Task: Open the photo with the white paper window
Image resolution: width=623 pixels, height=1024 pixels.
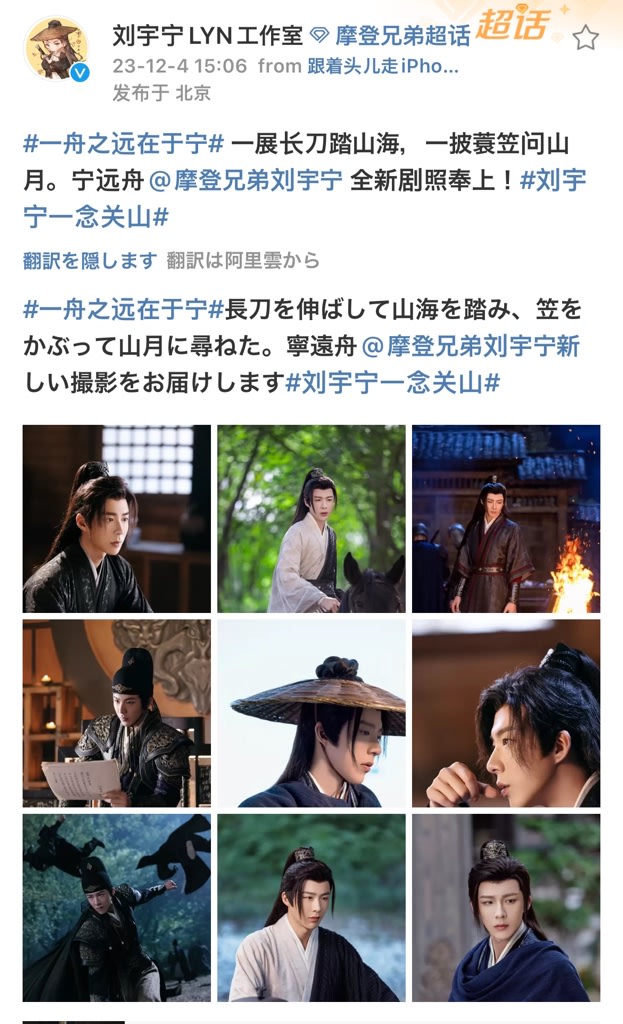Action: tap(117, 518)
